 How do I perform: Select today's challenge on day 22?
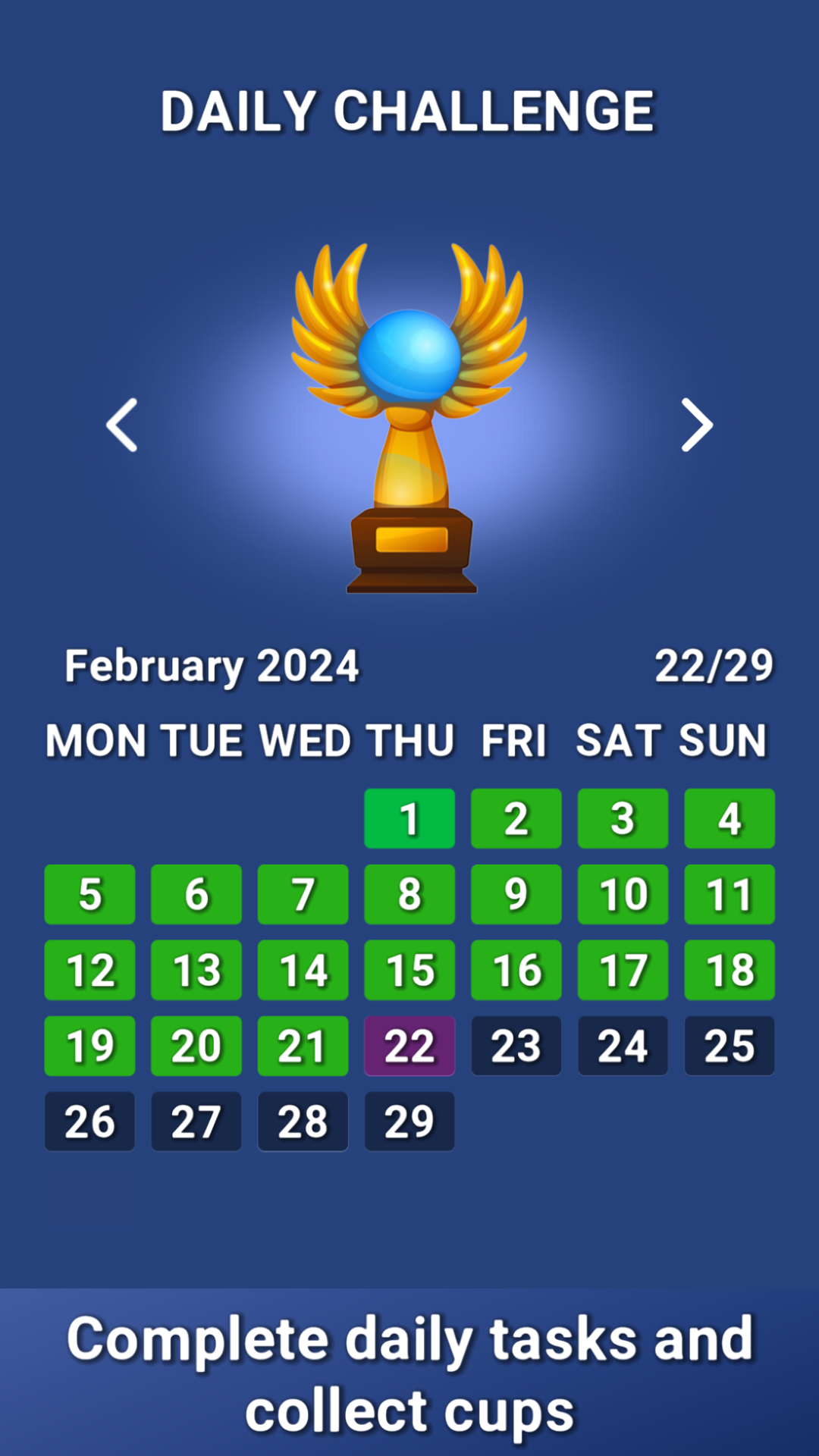[x=409, y=1046]
